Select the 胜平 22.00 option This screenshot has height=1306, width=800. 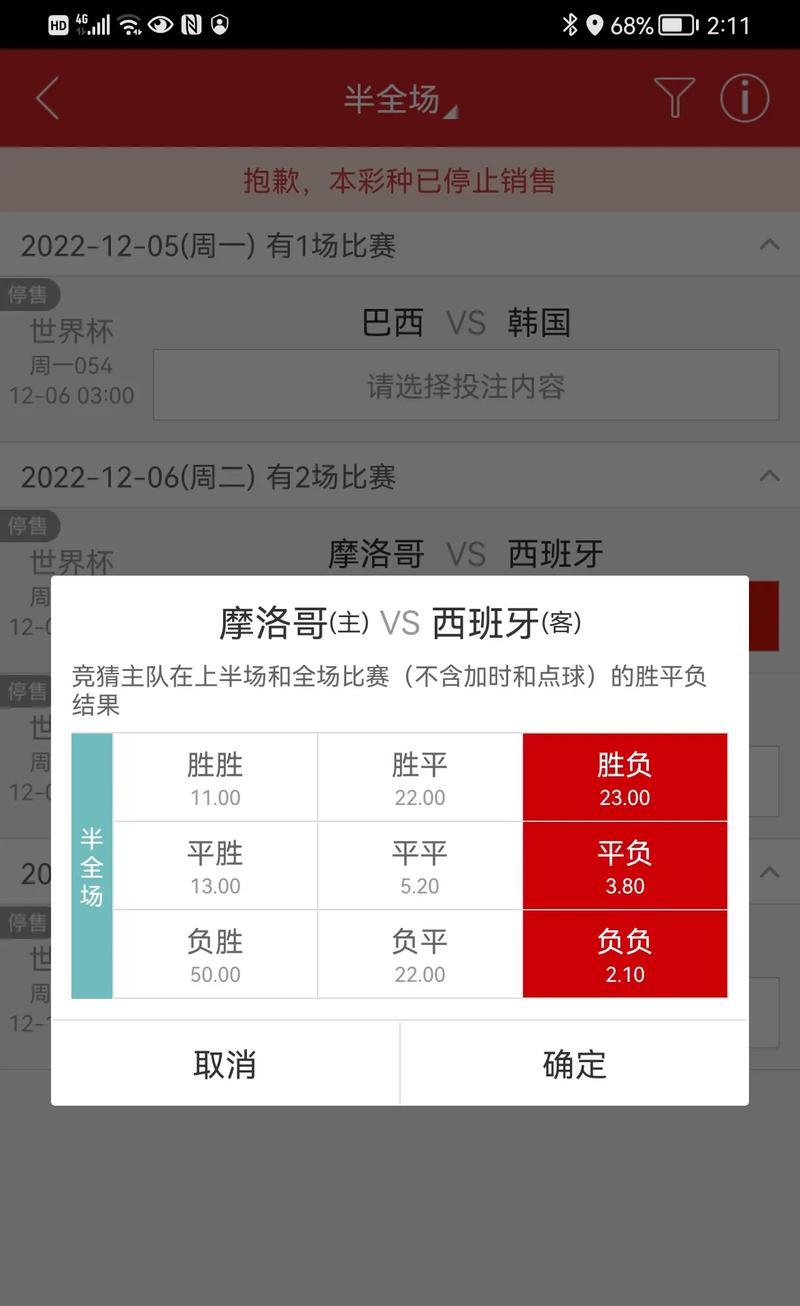tap(420, 778)
